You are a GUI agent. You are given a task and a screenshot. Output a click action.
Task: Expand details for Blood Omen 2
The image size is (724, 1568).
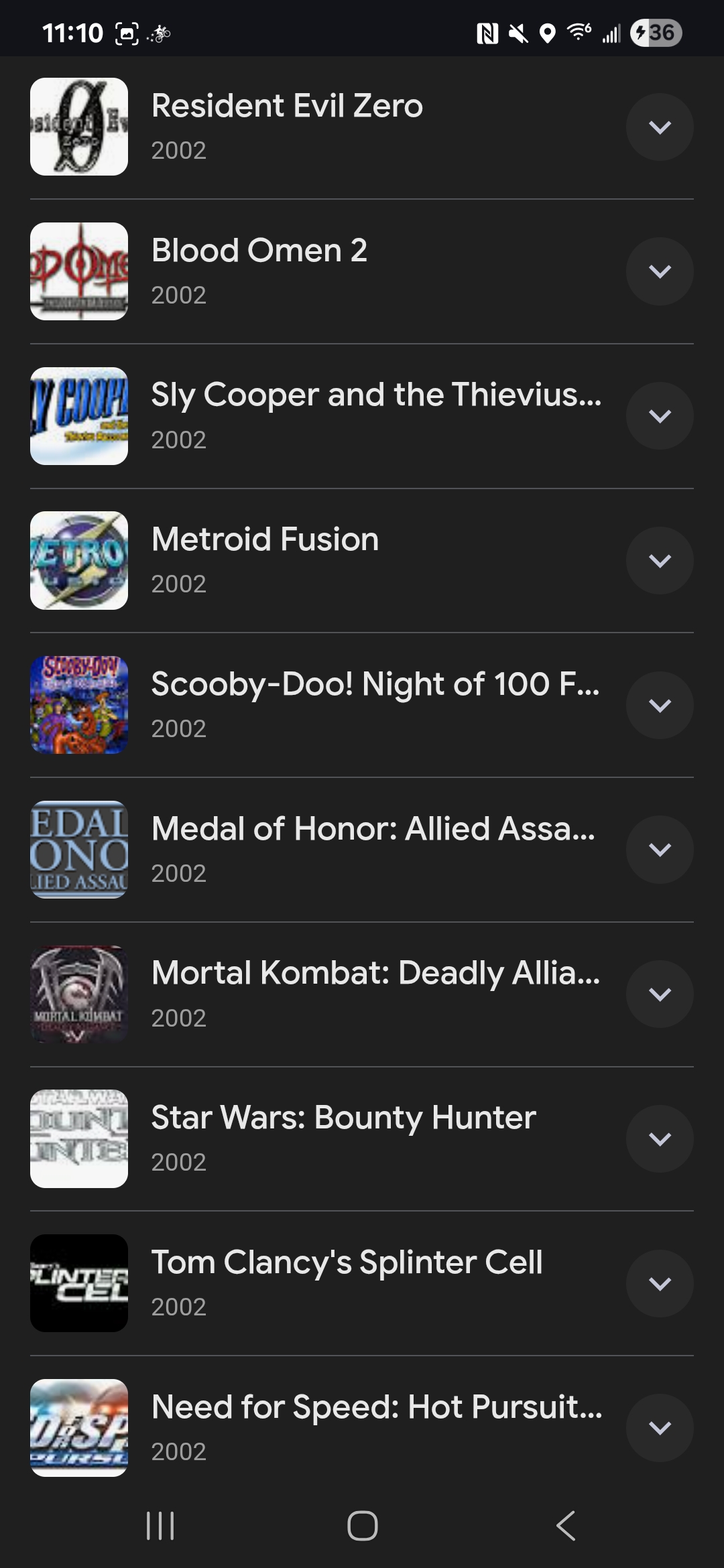[660, 271]
